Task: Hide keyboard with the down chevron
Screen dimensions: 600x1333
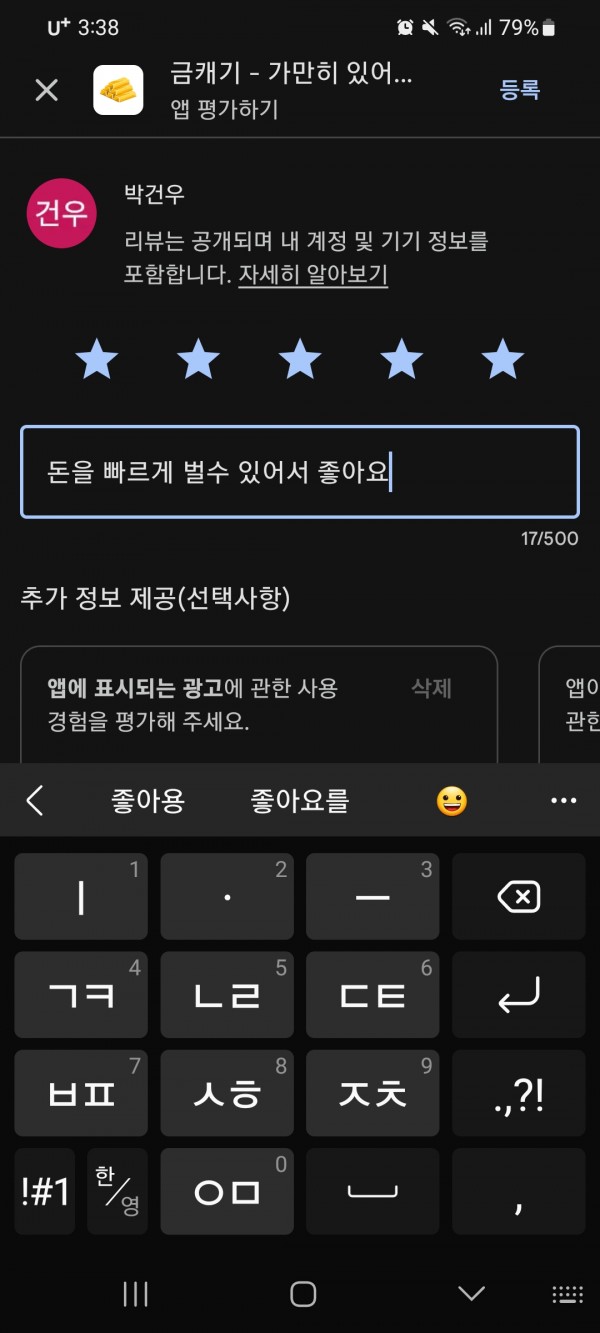Action: (471, 1293)
